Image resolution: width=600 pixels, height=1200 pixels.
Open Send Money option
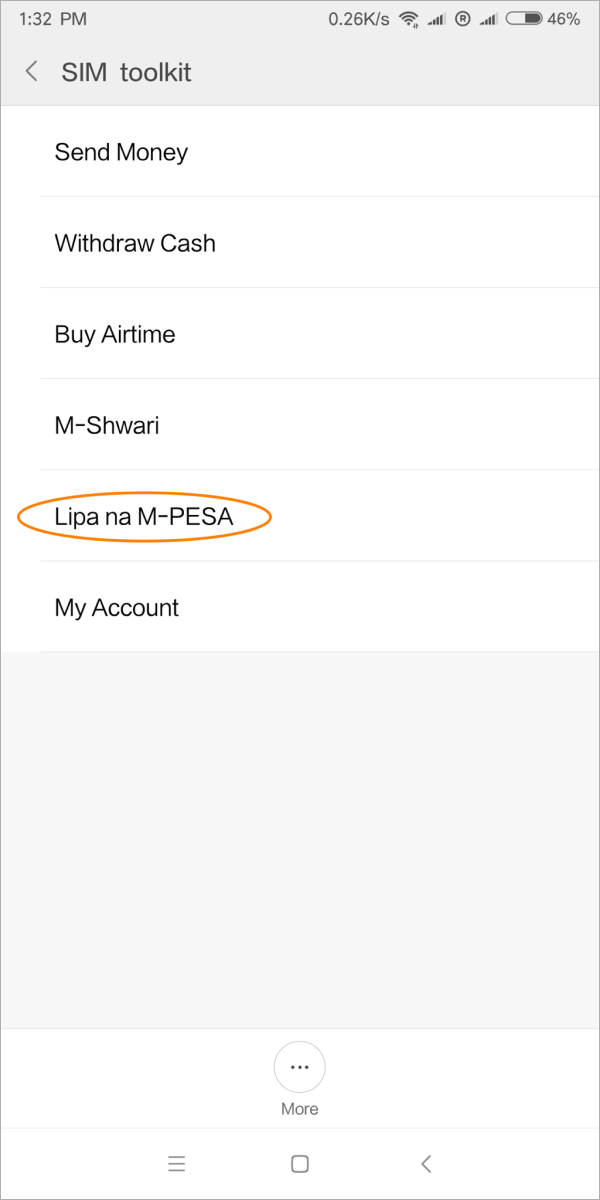click(x=300, y=152)
